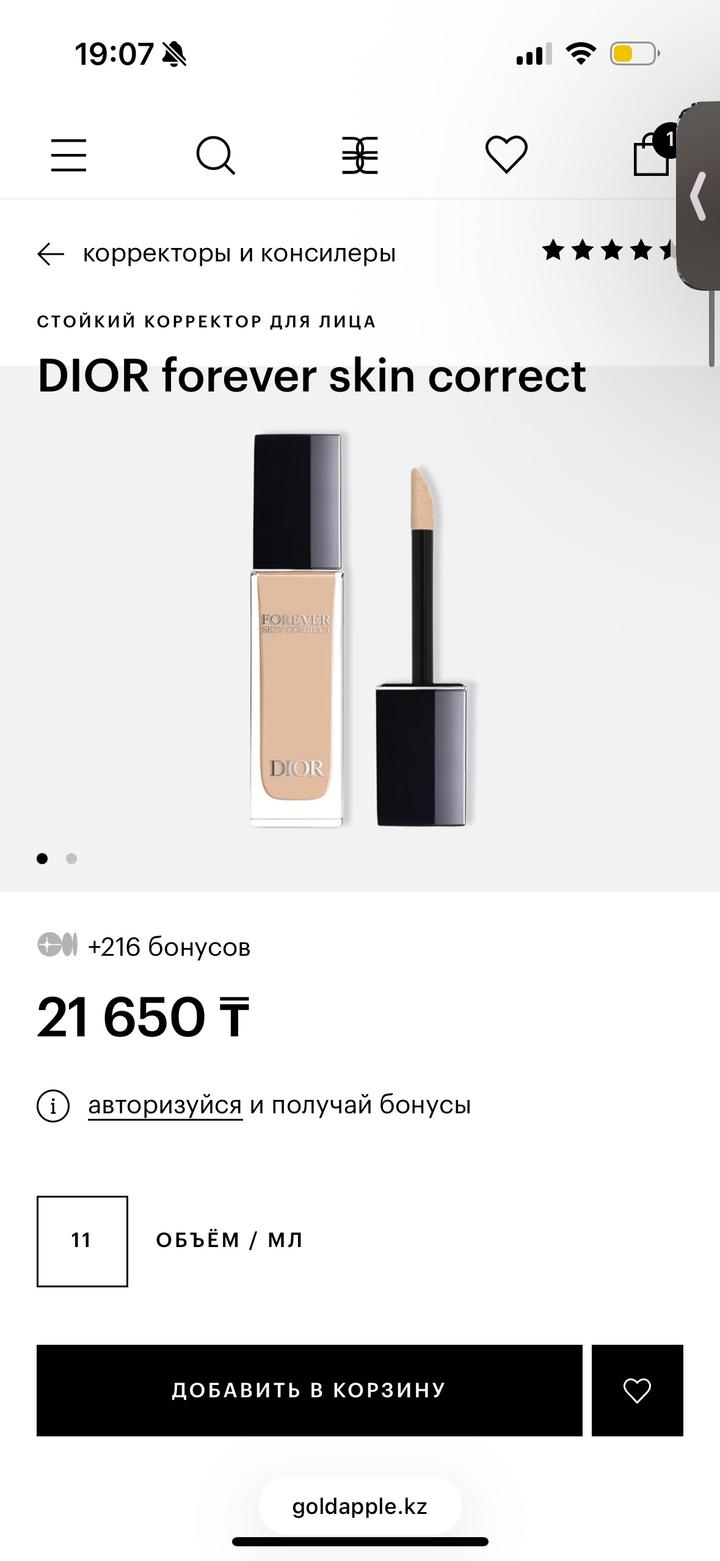Tap Добавить в корзину button

[x=309, y=1390]
